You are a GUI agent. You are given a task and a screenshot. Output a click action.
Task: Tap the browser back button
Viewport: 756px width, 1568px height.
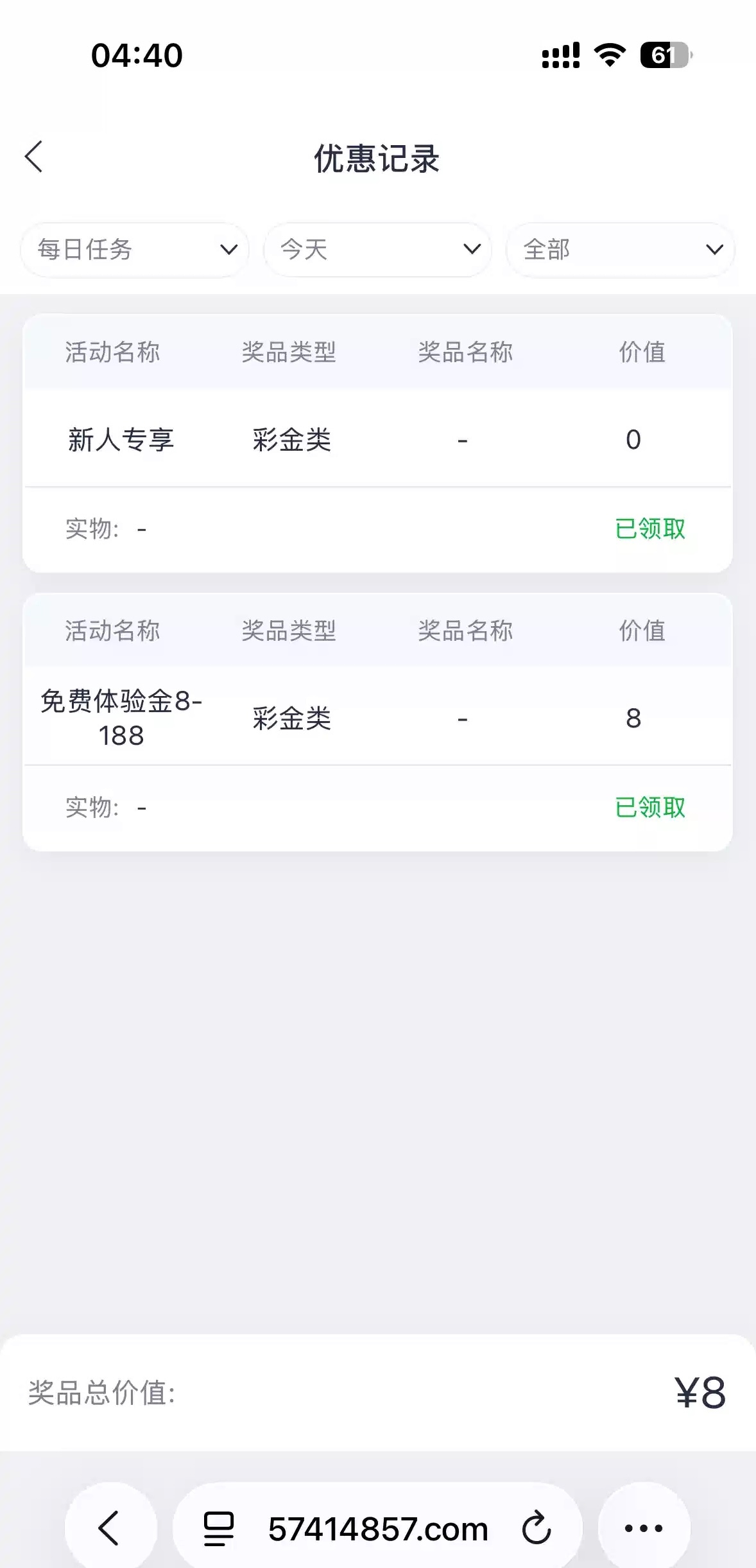[x=110, y=1528]
